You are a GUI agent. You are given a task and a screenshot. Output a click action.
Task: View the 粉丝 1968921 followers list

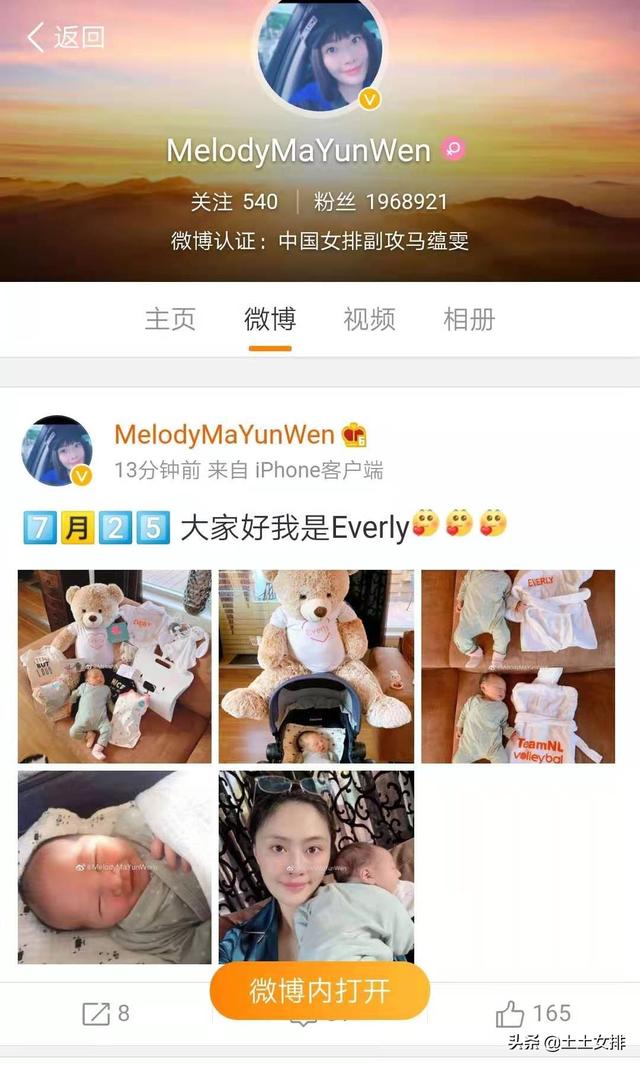click(380, 202)
